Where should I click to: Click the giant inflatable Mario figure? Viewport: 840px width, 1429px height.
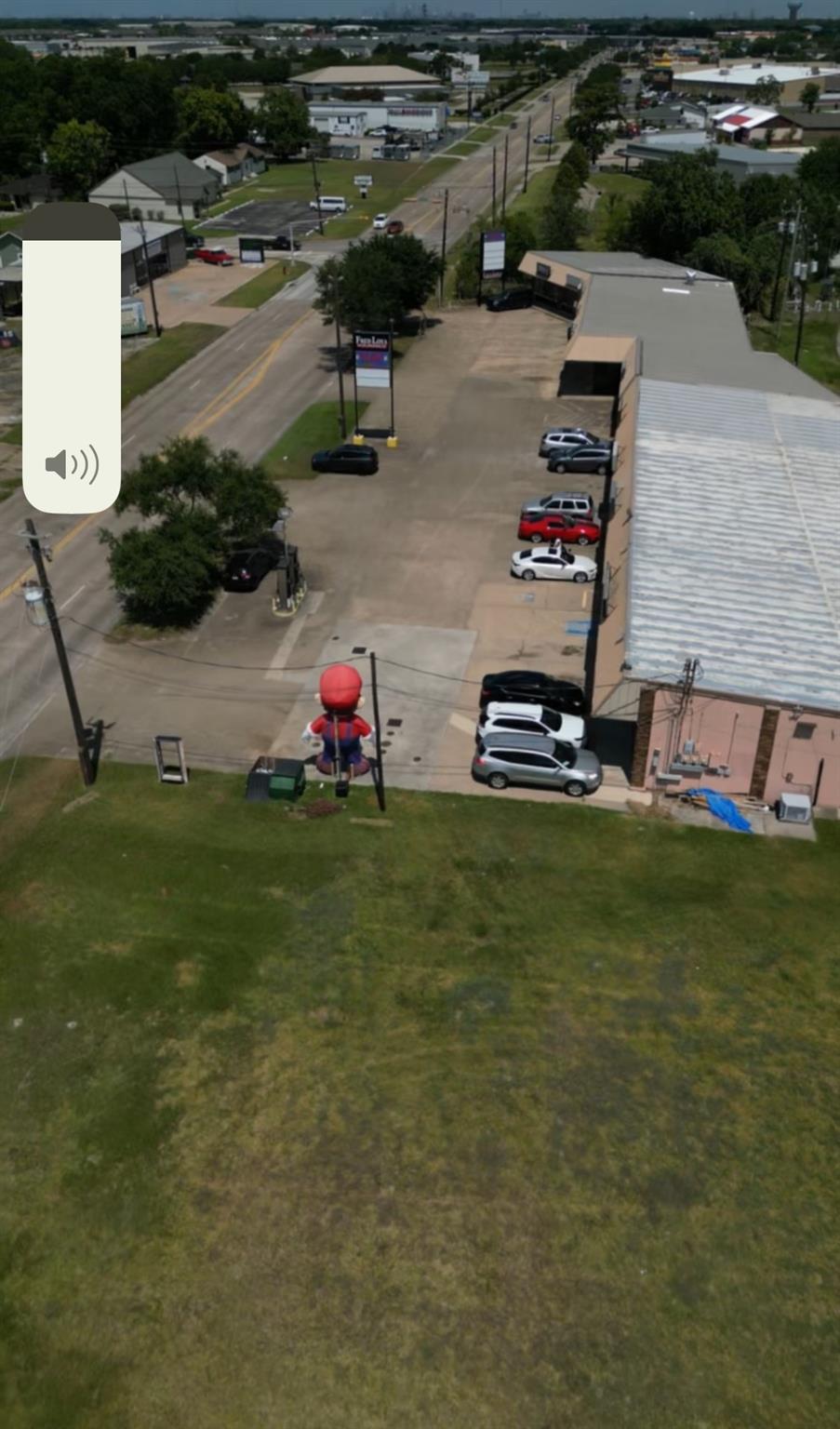(x=339, y=721)
